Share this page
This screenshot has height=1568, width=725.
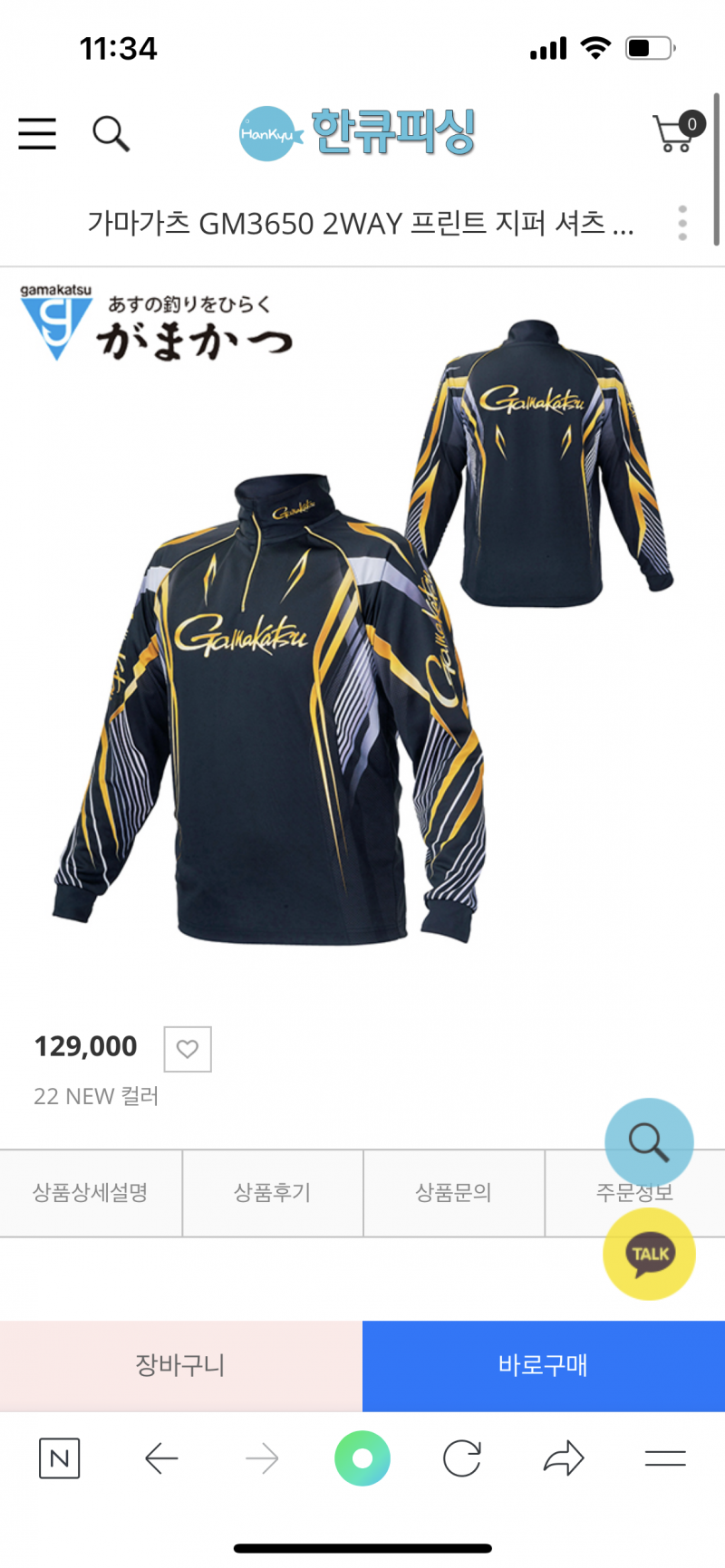(x=564, y=1458)
